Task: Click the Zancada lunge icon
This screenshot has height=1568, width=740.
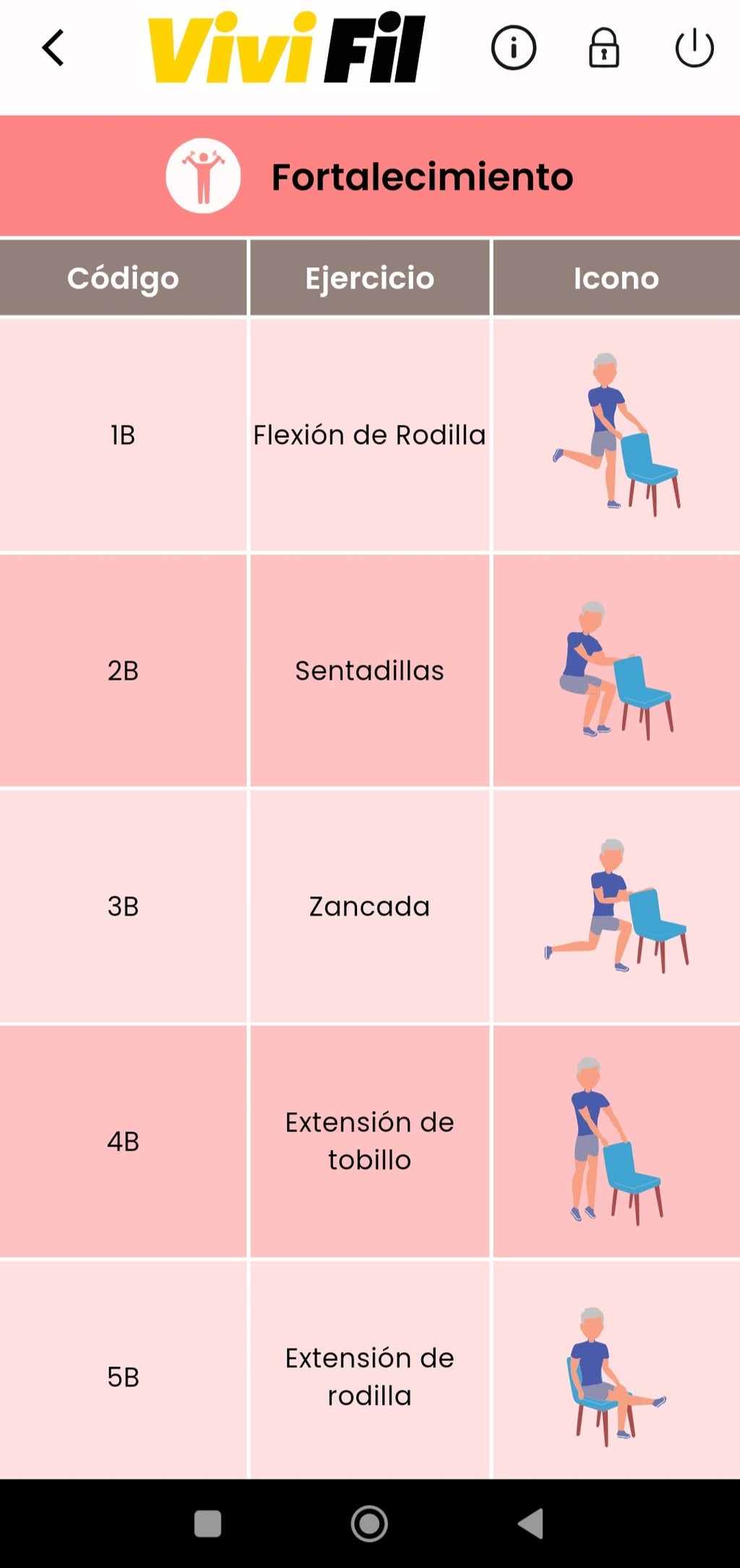Action: [x=616, y=907]
